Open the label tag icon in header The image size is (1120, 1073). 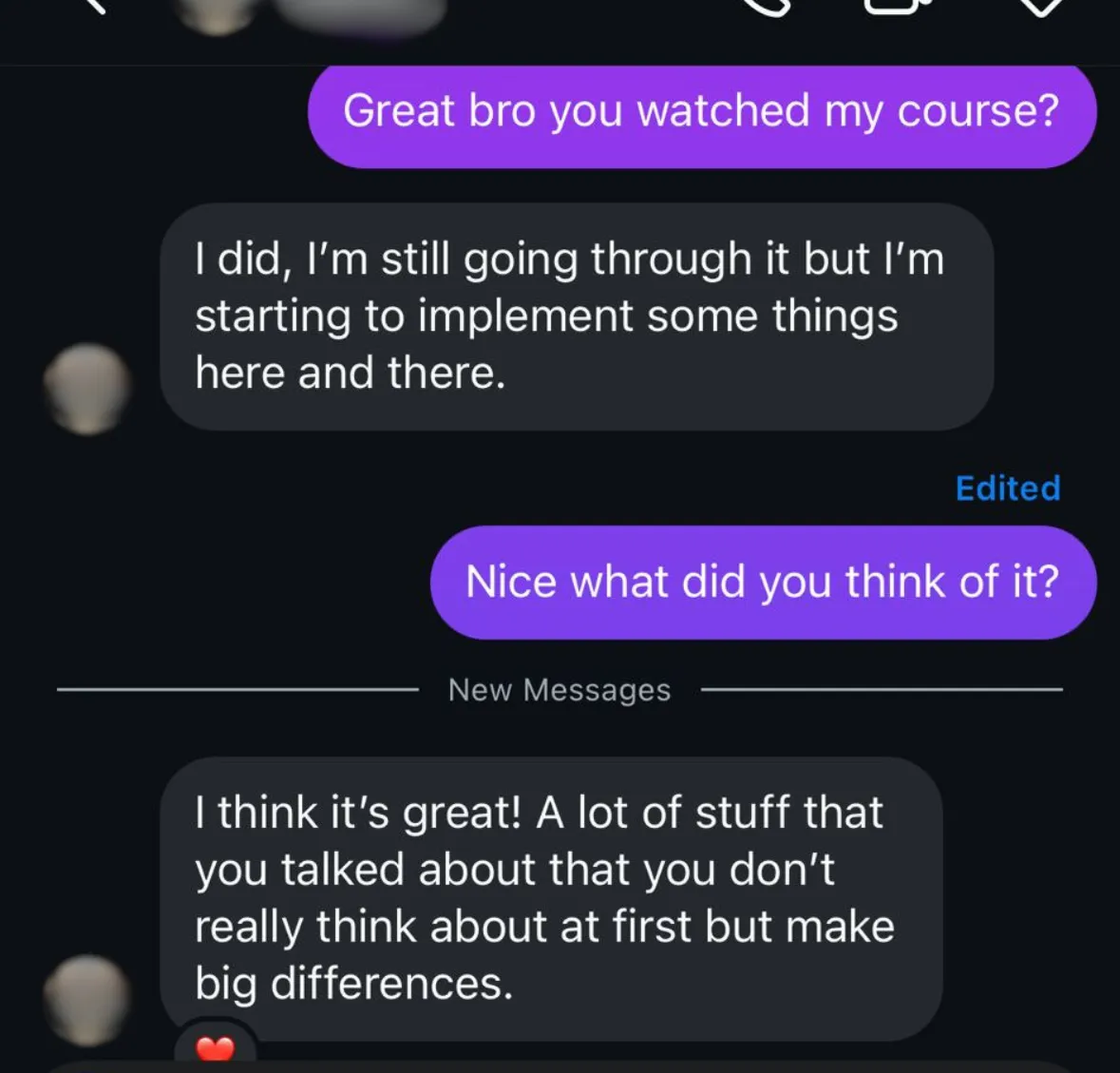1041,6
